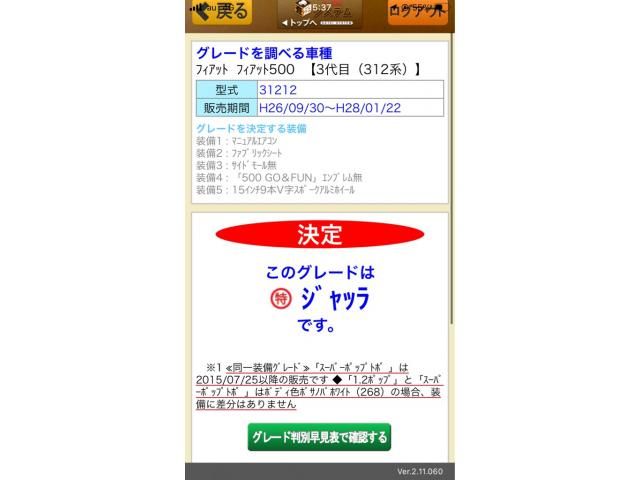Open グレード判別早見表で確認する
Image resolution: width=640 pixels, height=480 pixels.
[319, 437]
